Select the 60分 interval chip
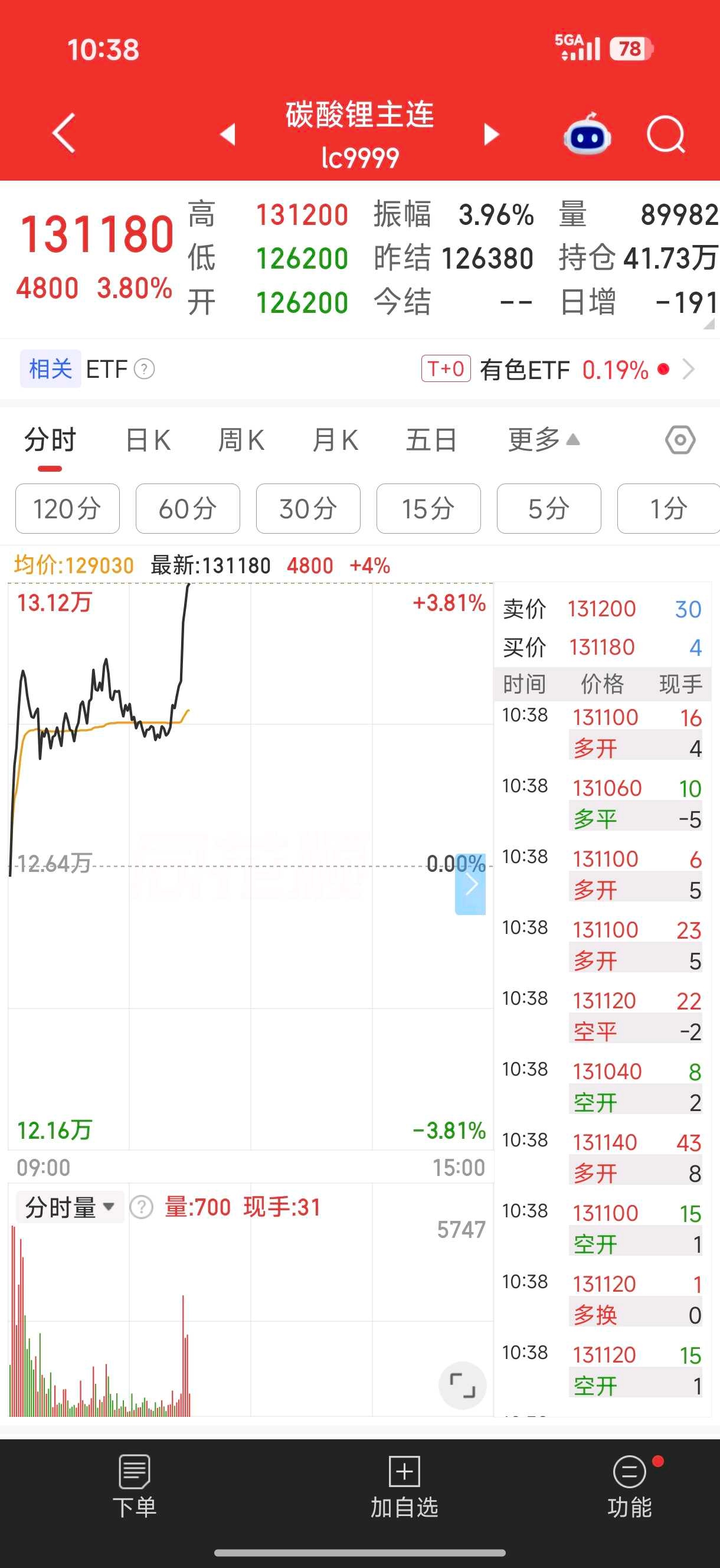720x1568 pixels. [188, 509]
